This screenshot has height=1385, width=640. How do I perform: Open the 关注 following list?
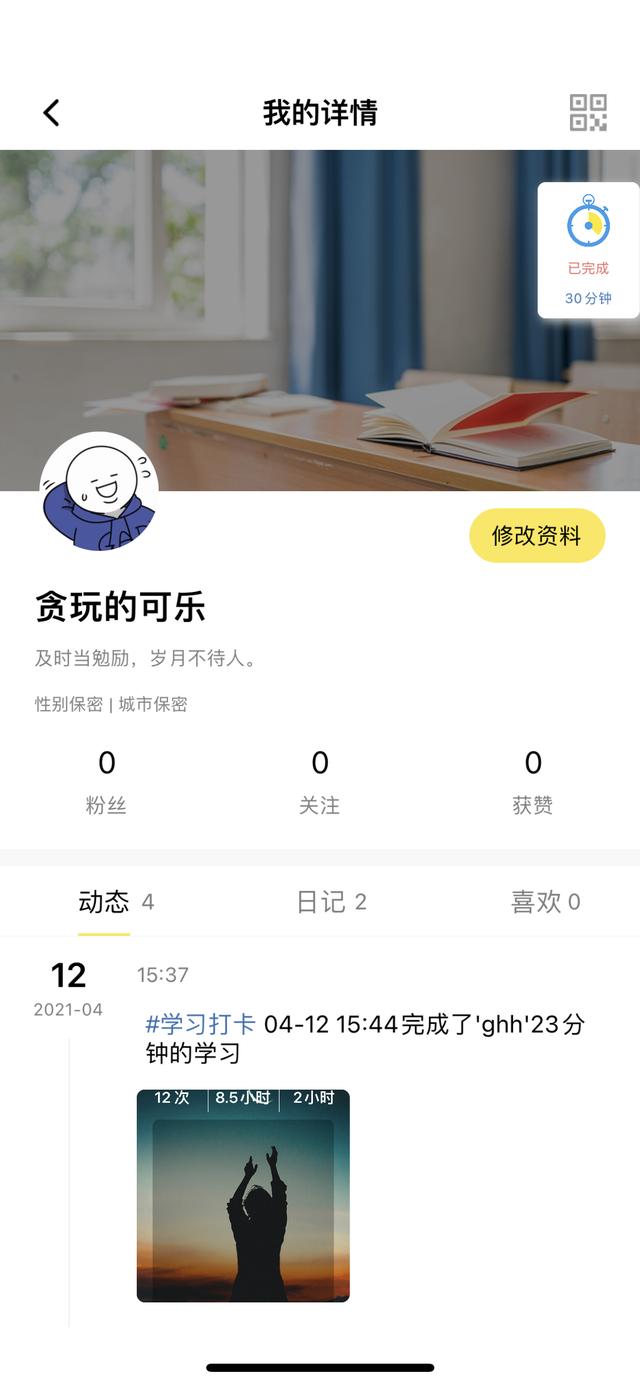click(320, 781)
